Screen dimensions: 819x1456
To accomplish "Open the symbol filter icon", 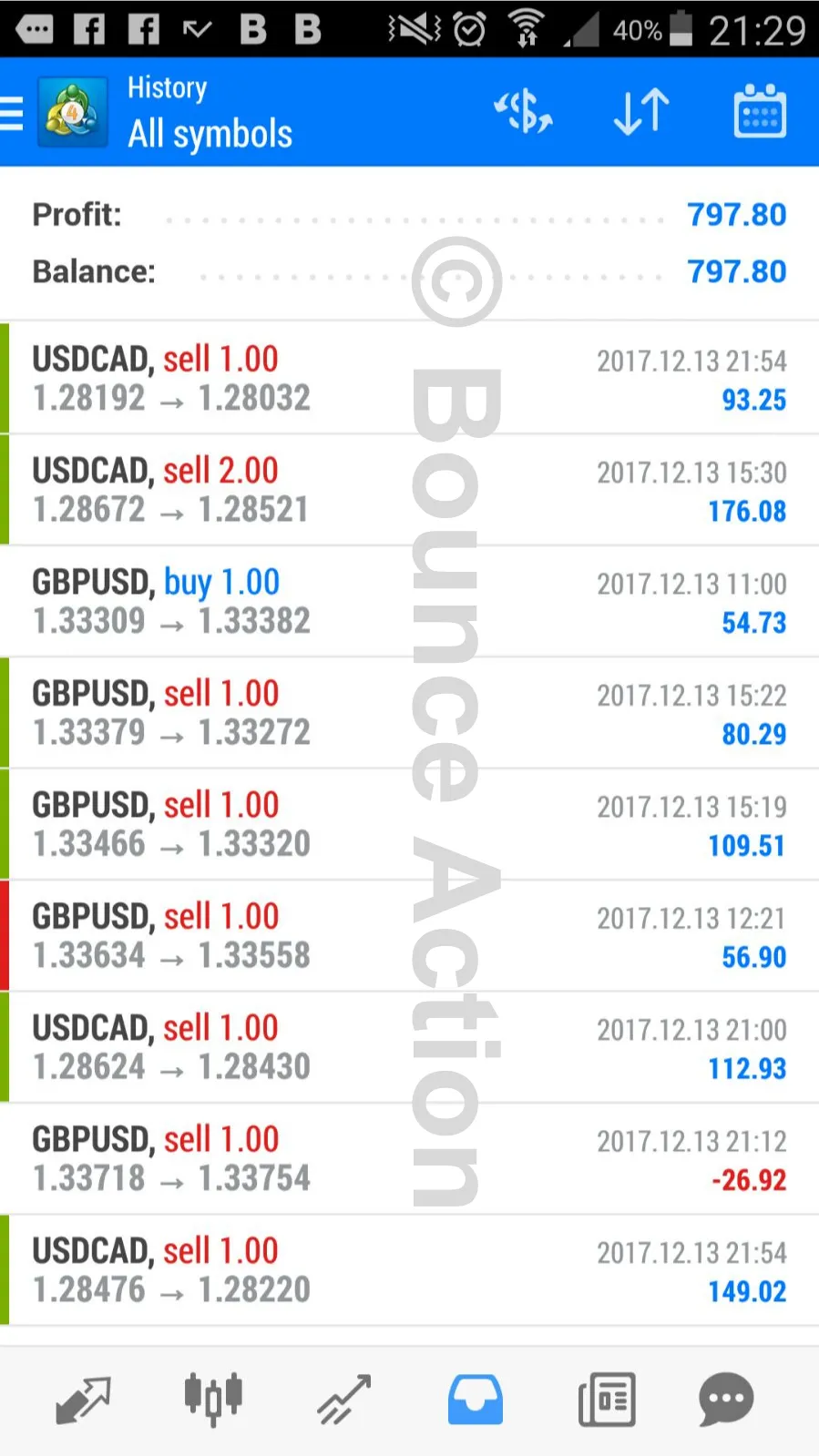I will [523, 112].
